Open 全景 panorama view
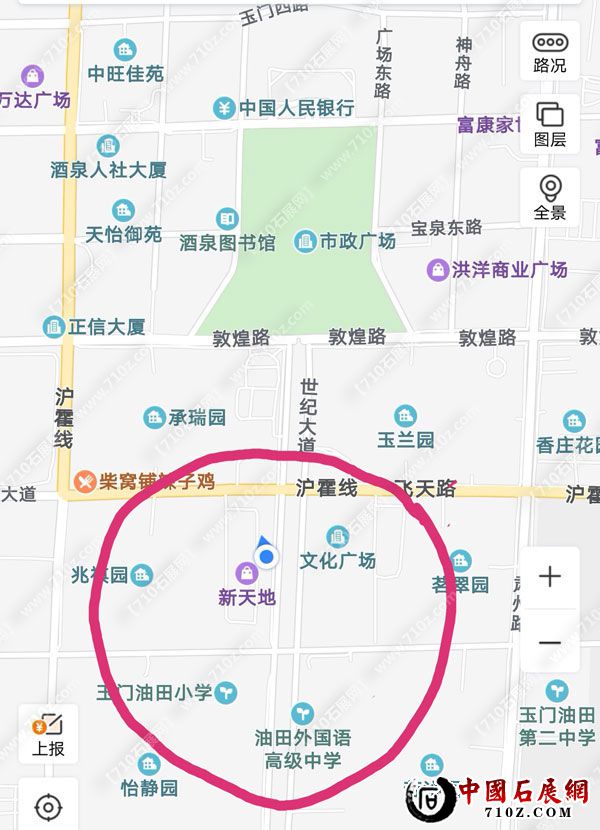This screenshot has height=830, width=600. coord(549,197)
